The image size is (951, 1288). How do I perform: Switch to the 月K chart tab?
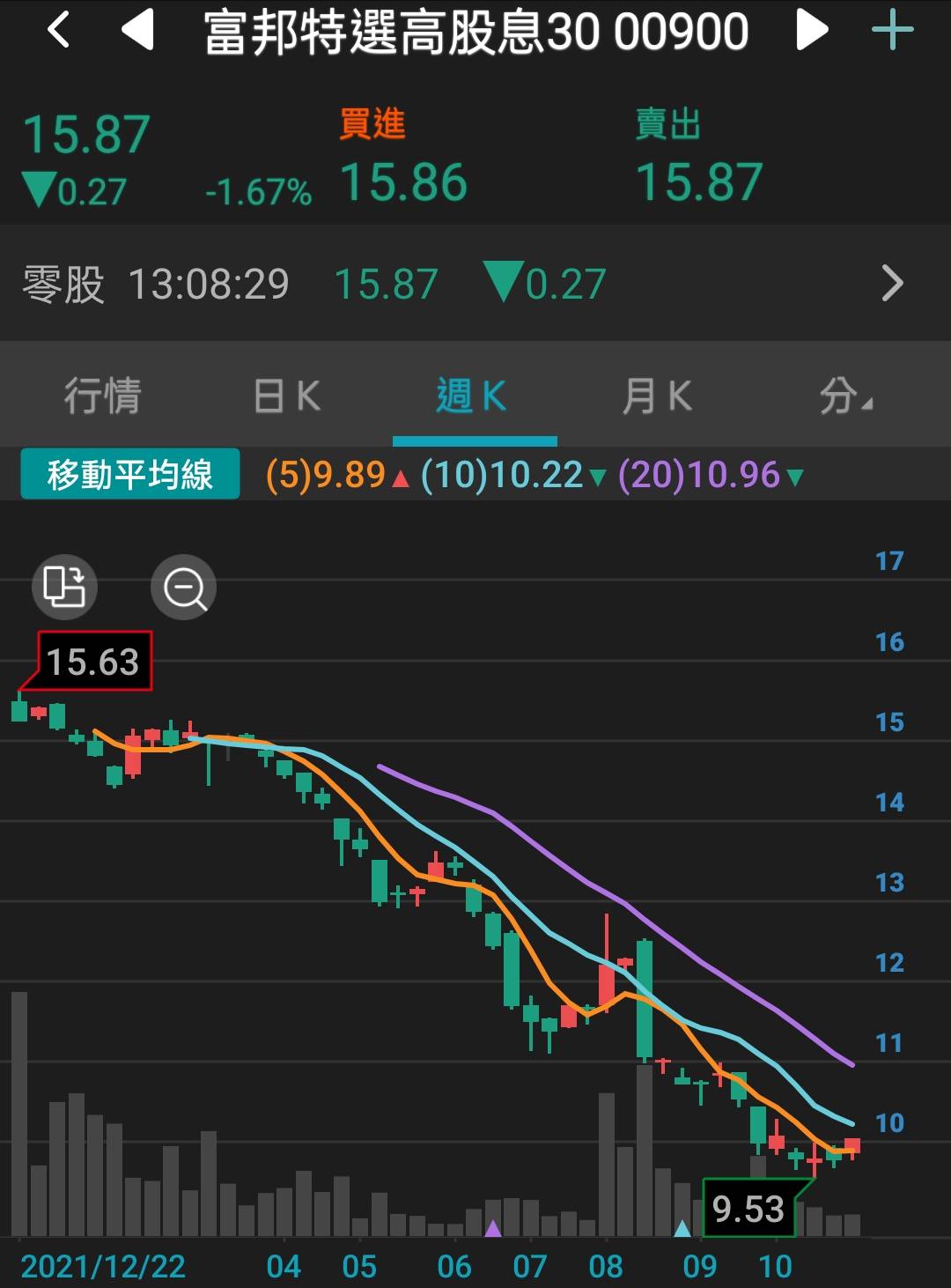coord(657,396)
